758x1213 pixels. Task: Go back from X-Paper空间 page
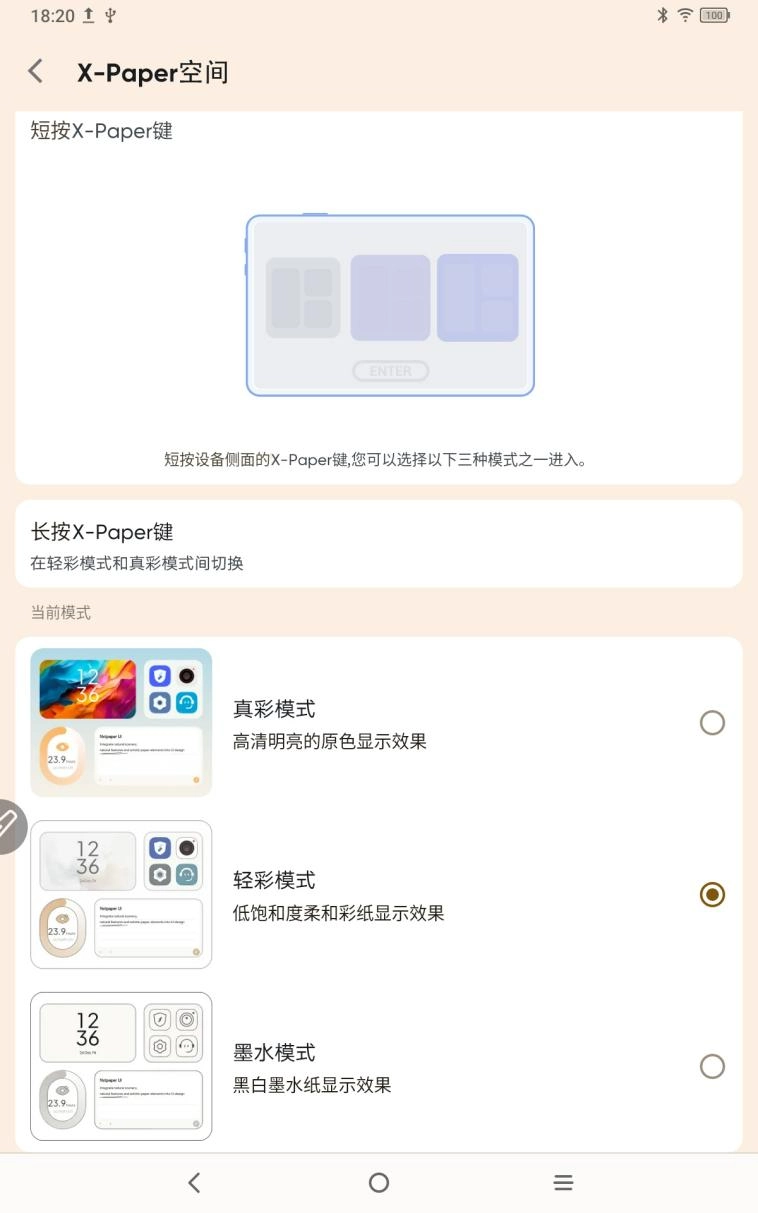coord(36,71)
